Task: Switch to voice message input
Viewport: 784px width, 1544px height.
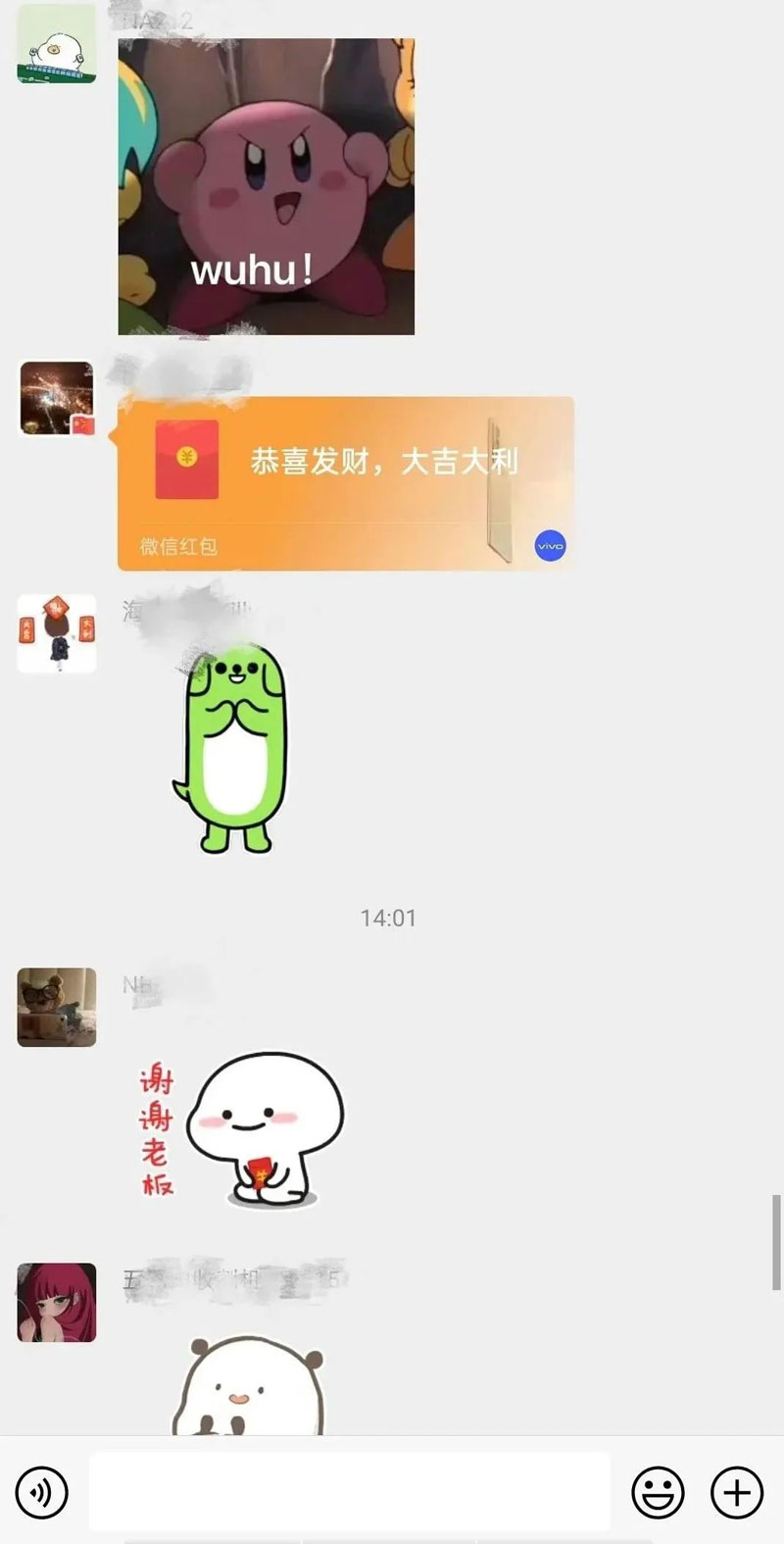Action: 42,1493
